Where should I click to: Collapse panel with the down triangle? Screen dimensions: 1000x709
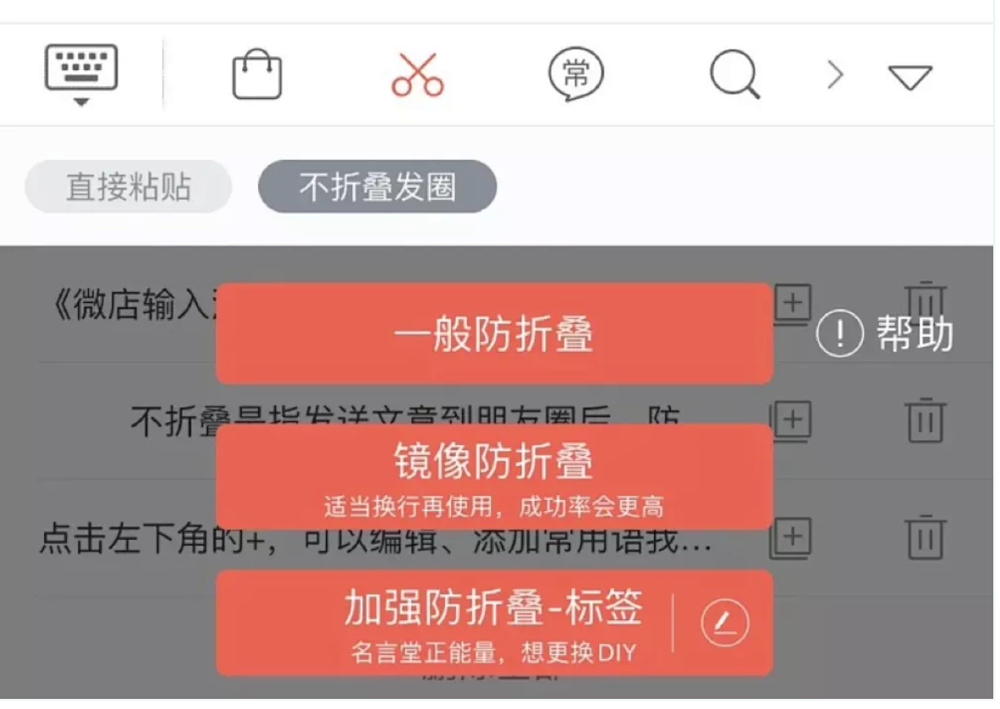tap(910, 77)
